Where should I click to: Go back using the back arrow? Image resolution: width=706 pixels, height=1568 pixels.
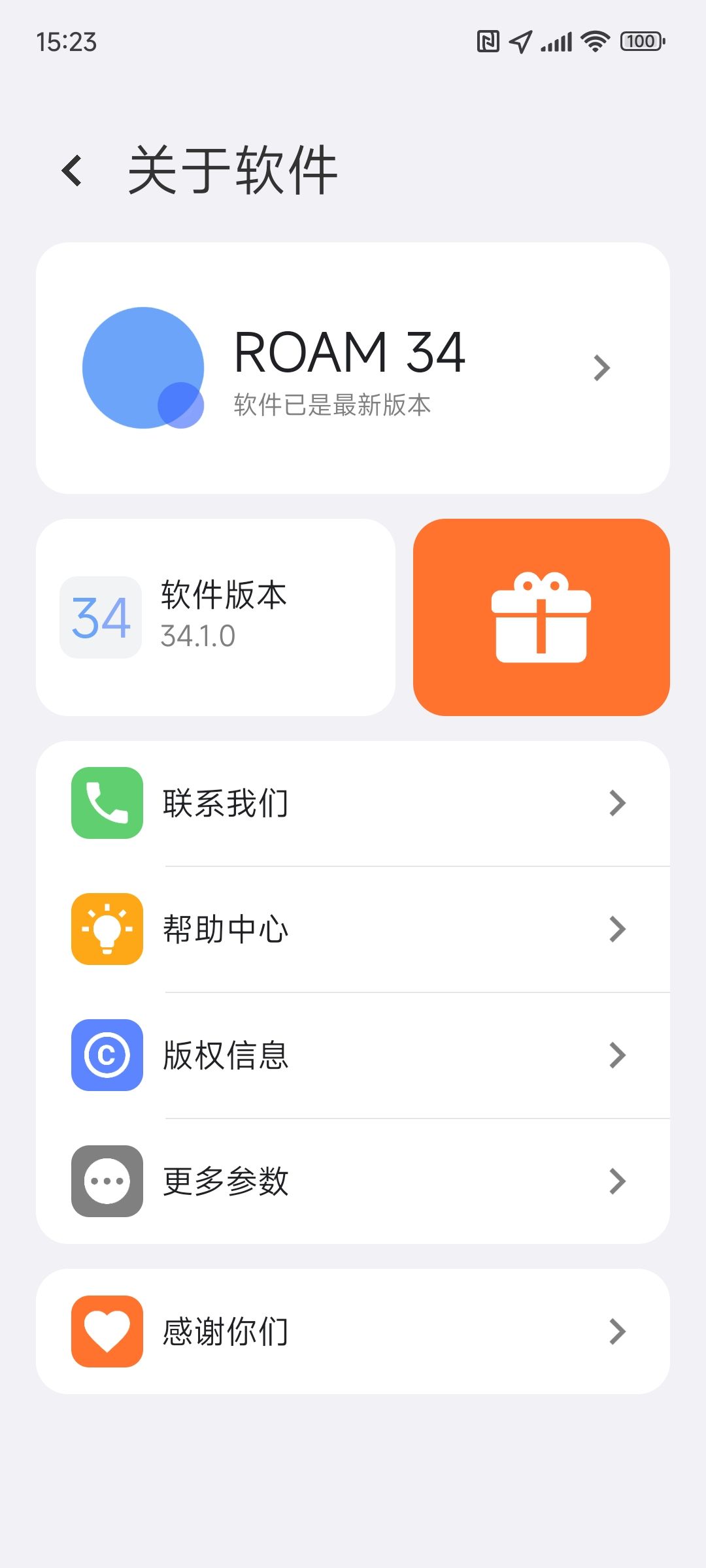72,171
